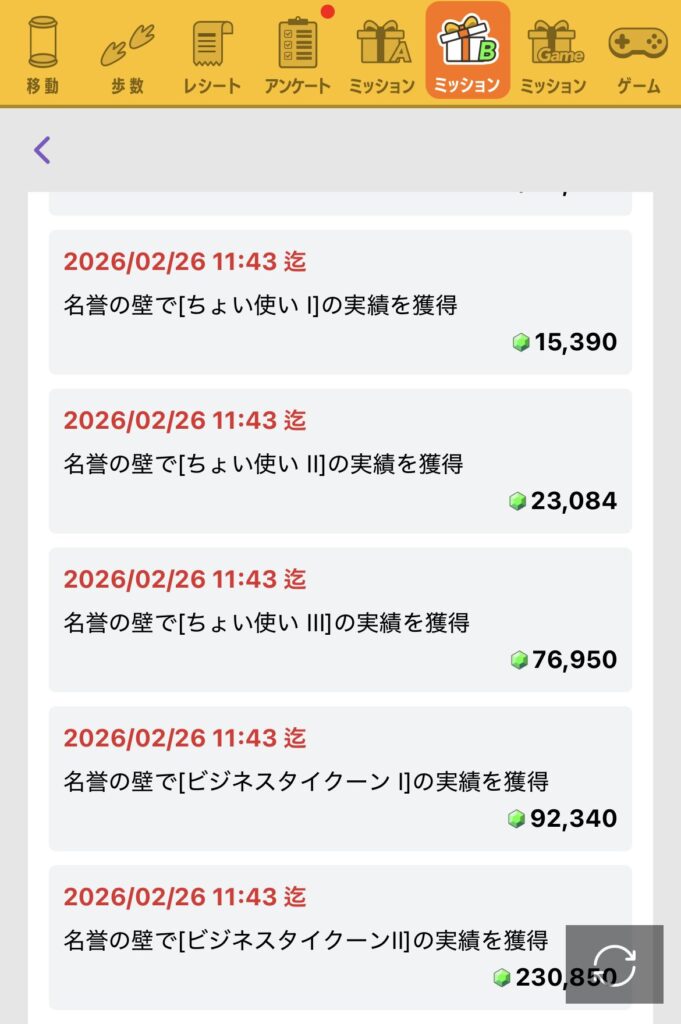This screenshot has height=1024, width=681.
Task: Open the ちょい使い I mission card
Action: 340,302
